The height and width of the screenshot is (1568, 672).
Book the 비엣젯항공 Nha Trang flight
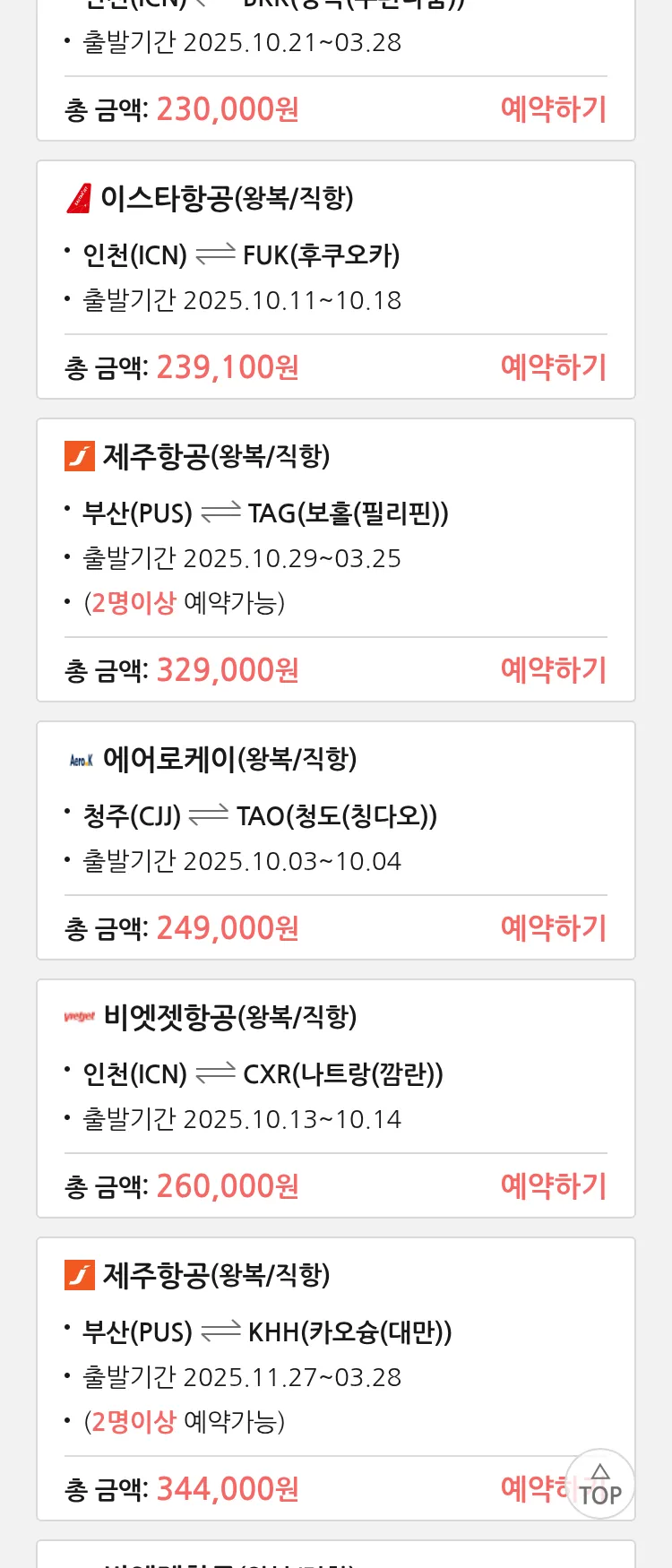553,1186
